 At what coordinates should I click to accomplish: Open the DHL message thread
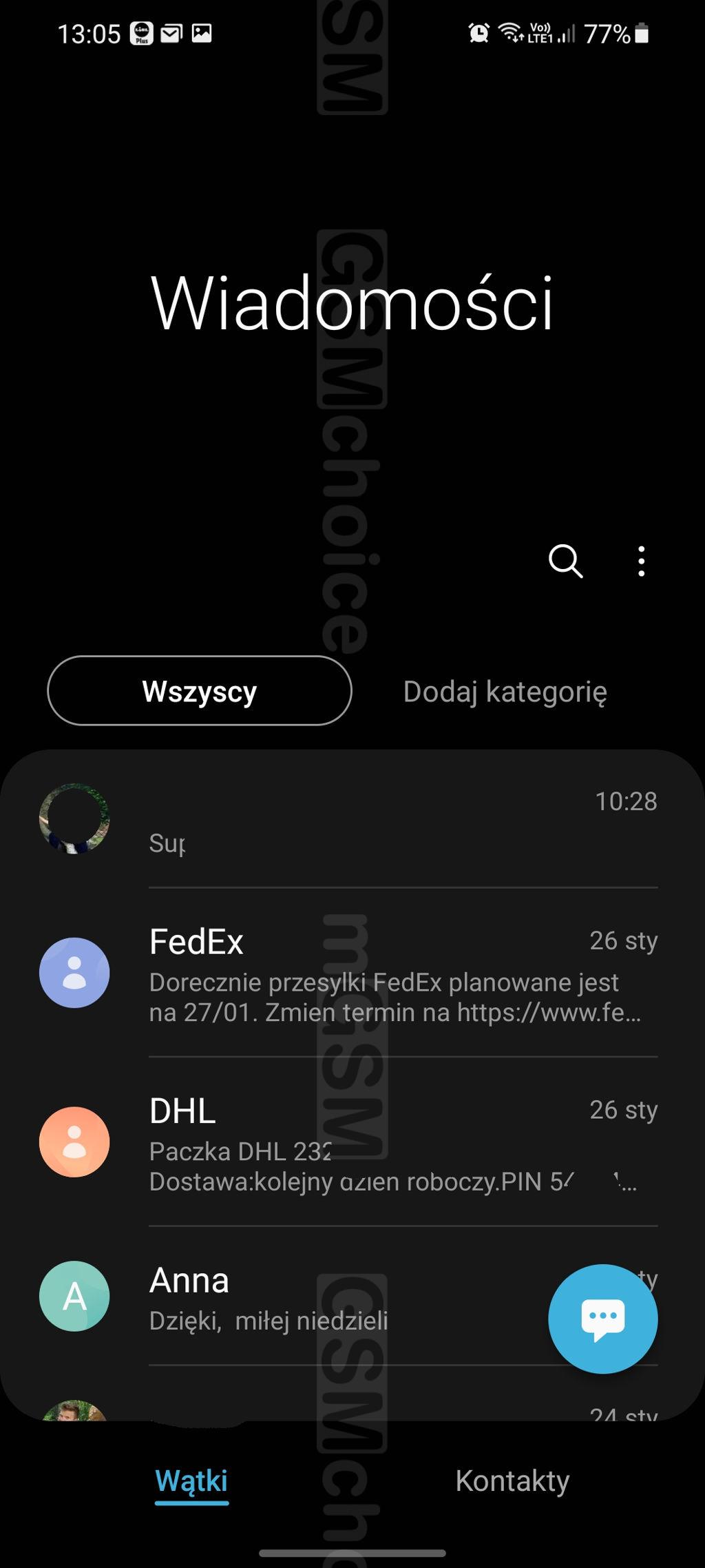pos(352,1142)
